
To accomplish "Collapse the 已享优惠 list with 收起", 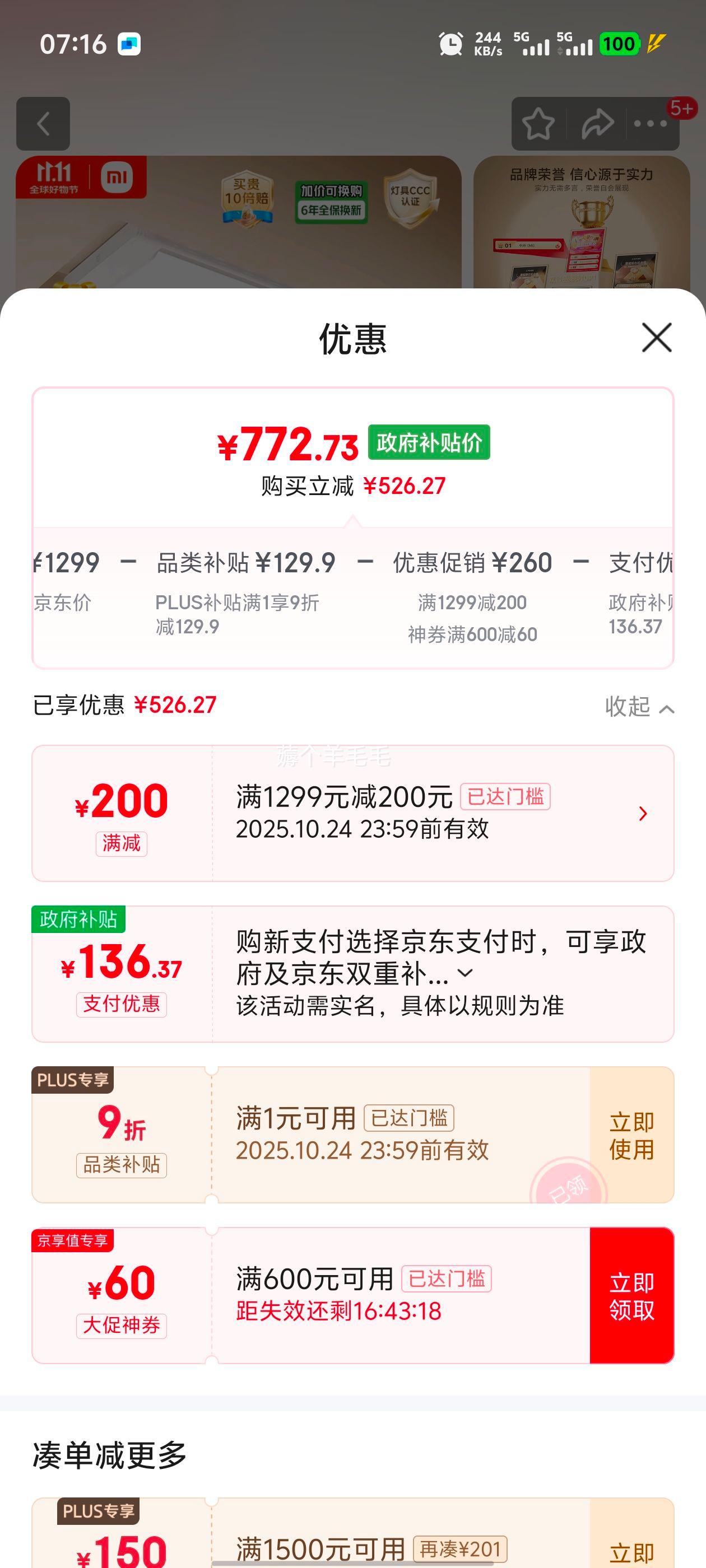I will 638,707.
